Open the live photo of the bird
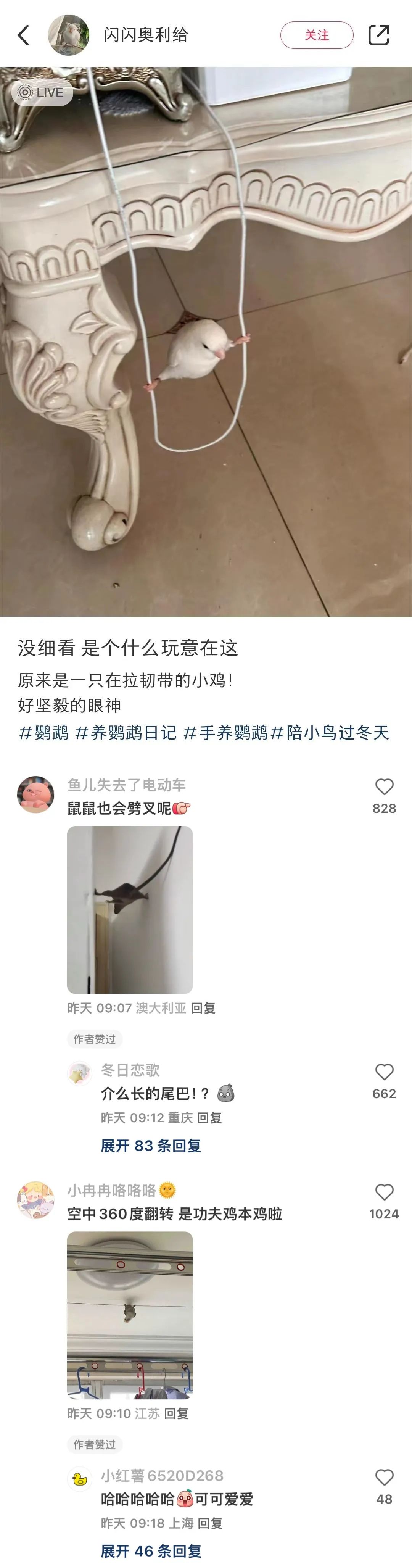This screenshot has width=412, height=1568. click(206, 342)
